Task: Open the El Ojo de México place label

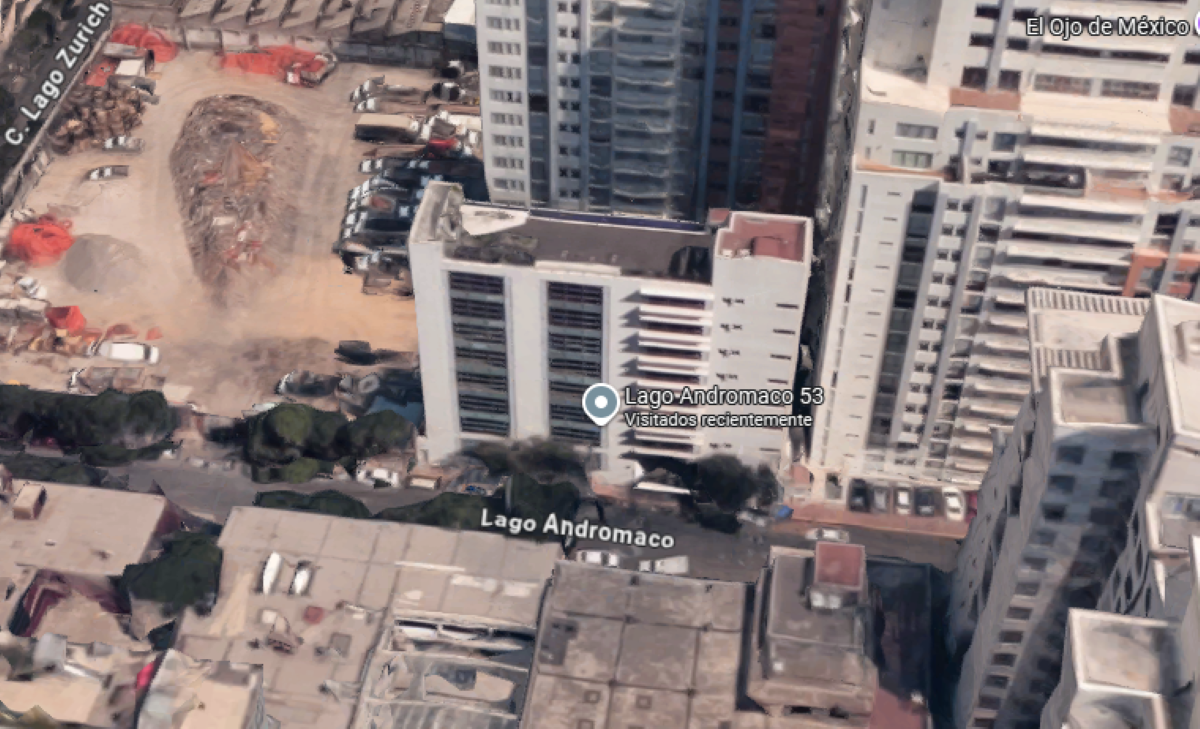Action: 1110,27
